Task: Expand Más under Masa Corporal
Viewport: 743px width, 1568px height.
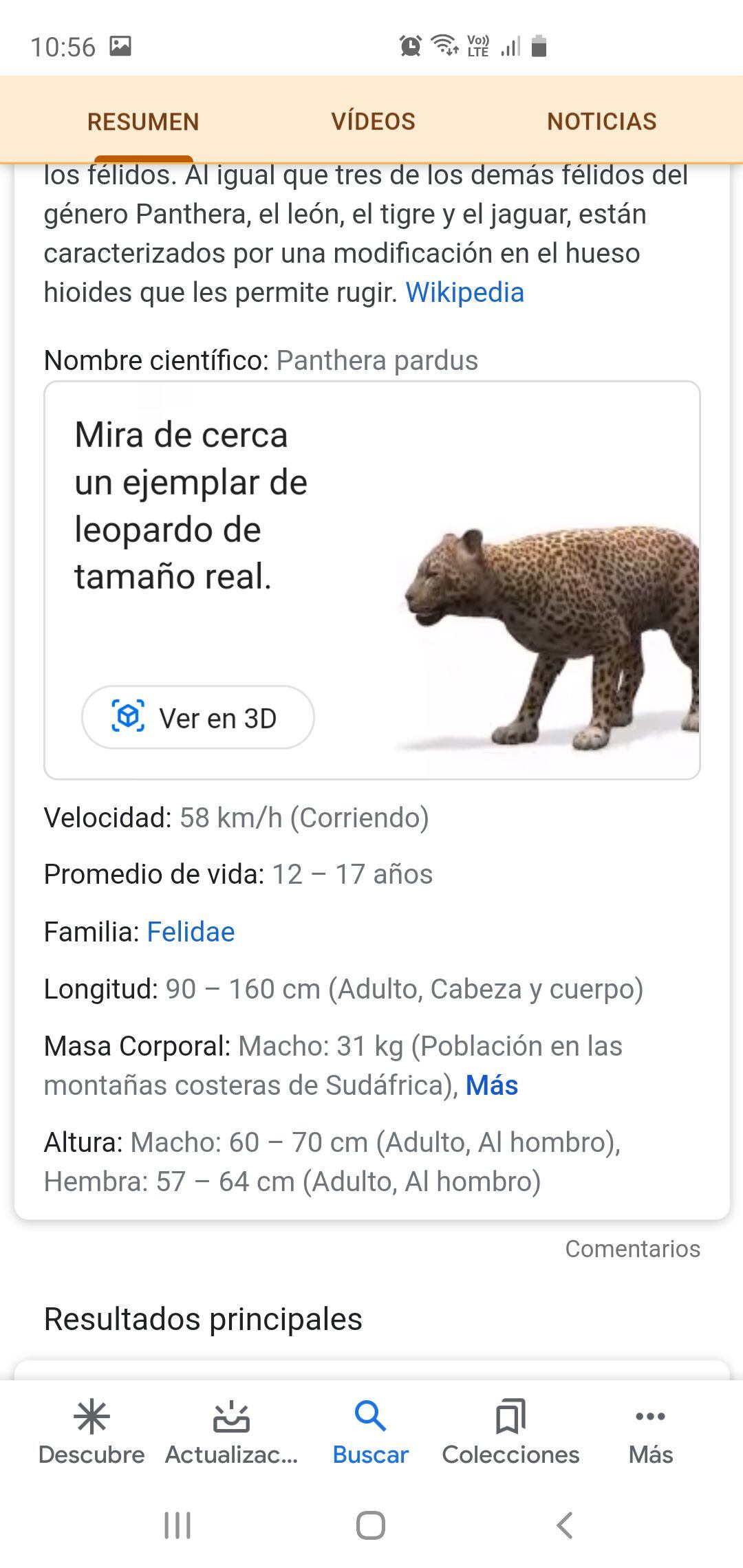Action: [x=491, y=1085]
